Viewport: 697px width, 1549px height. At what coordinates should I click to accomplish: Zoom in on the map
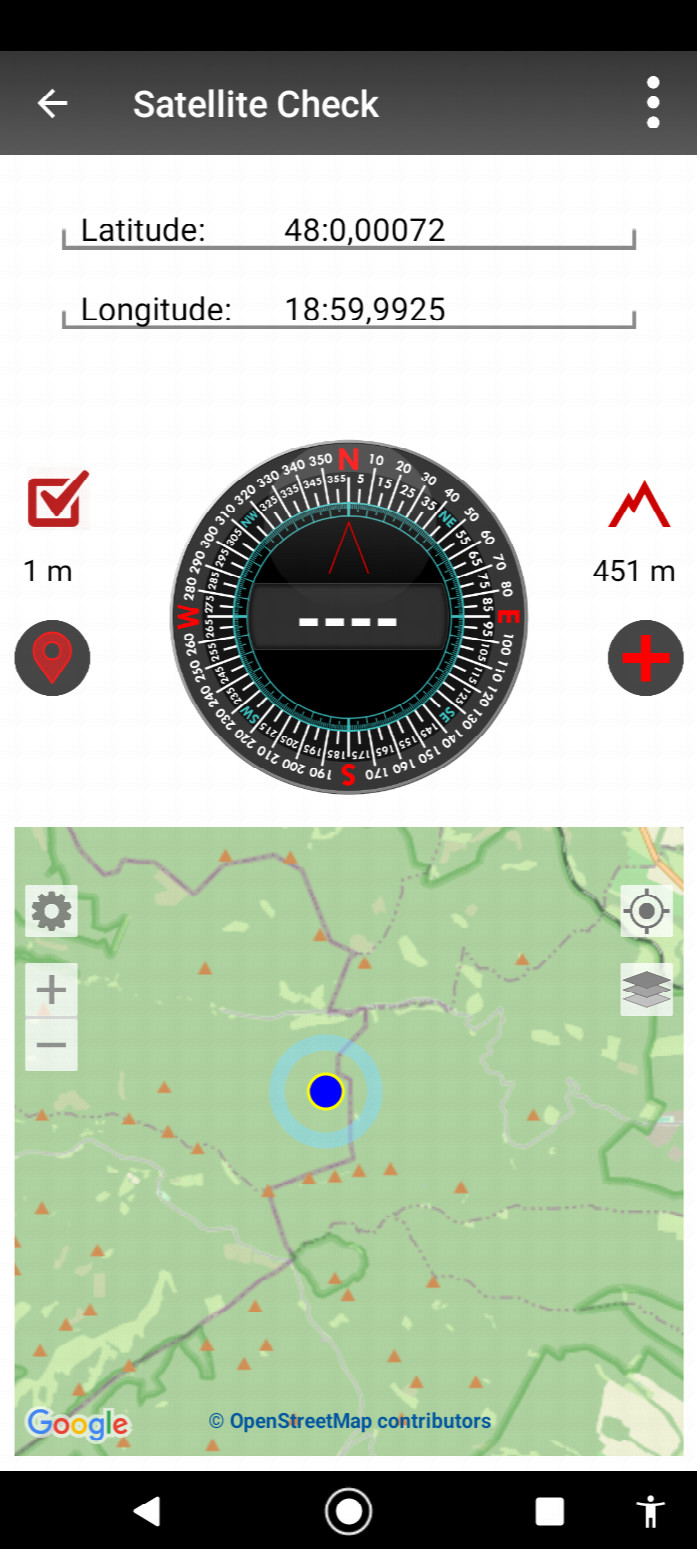(x=51, y=990)
